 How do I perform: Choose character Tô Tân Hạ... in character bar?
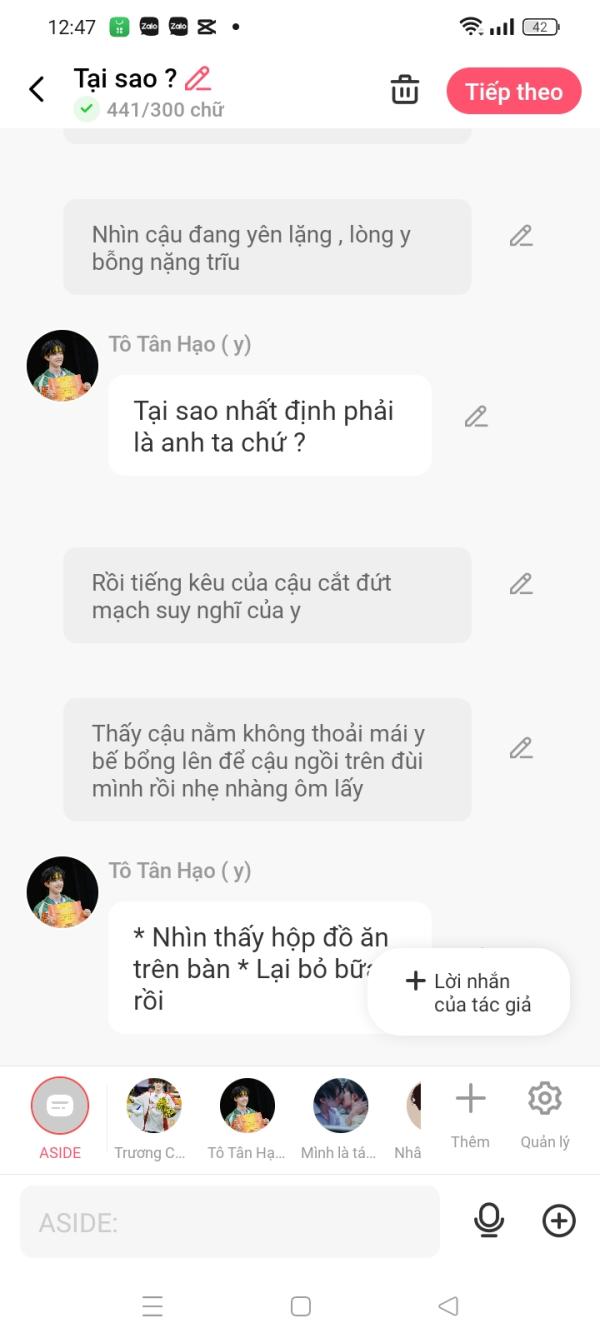coord(247,1106)
